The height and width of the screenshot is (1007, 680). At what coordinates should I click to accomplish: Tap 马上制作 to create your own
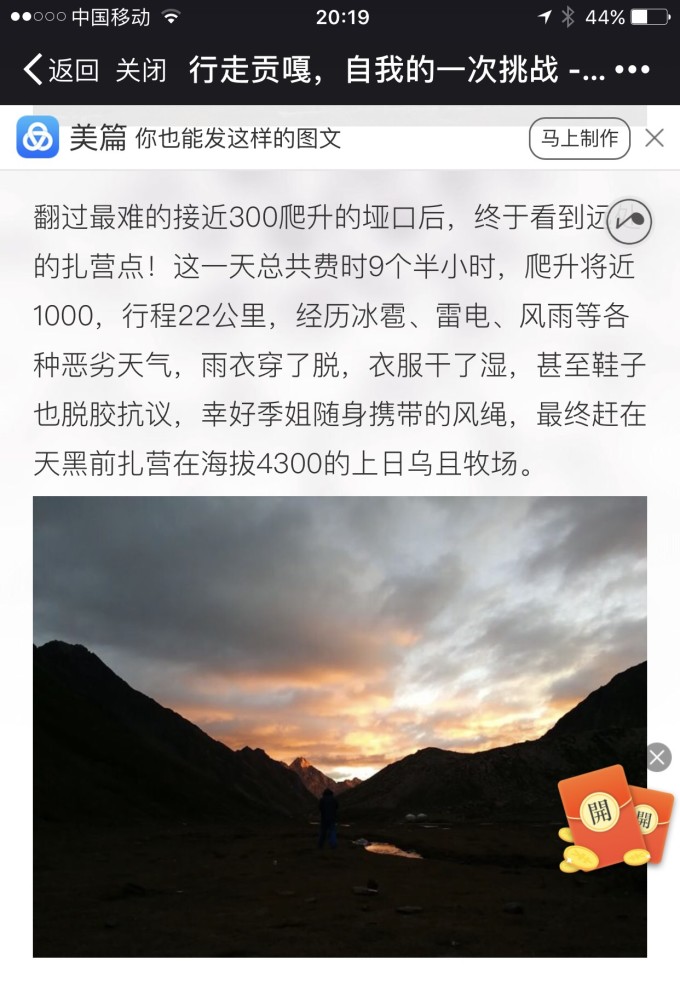579,138
